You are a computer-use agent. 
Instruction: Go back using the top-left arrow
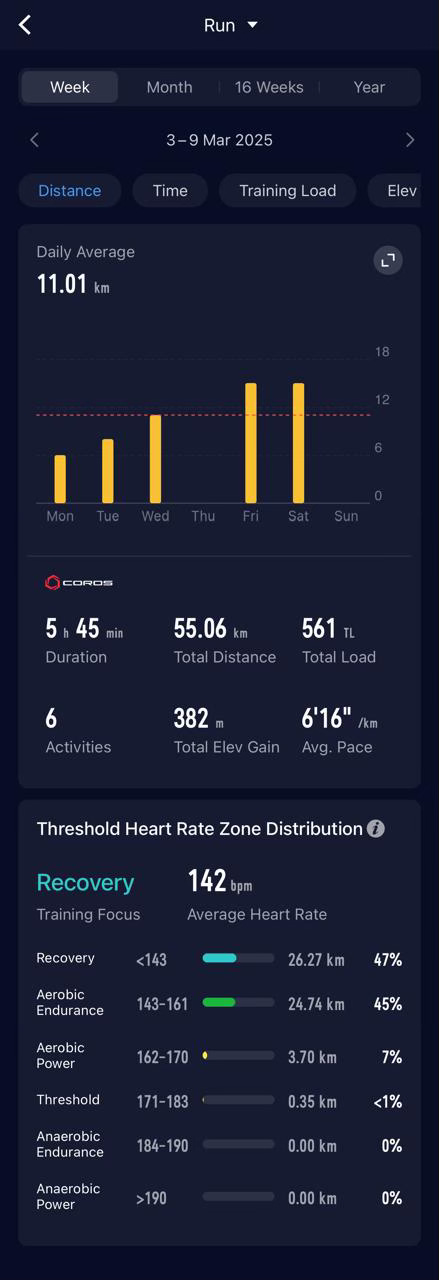[x=25, y=25]
